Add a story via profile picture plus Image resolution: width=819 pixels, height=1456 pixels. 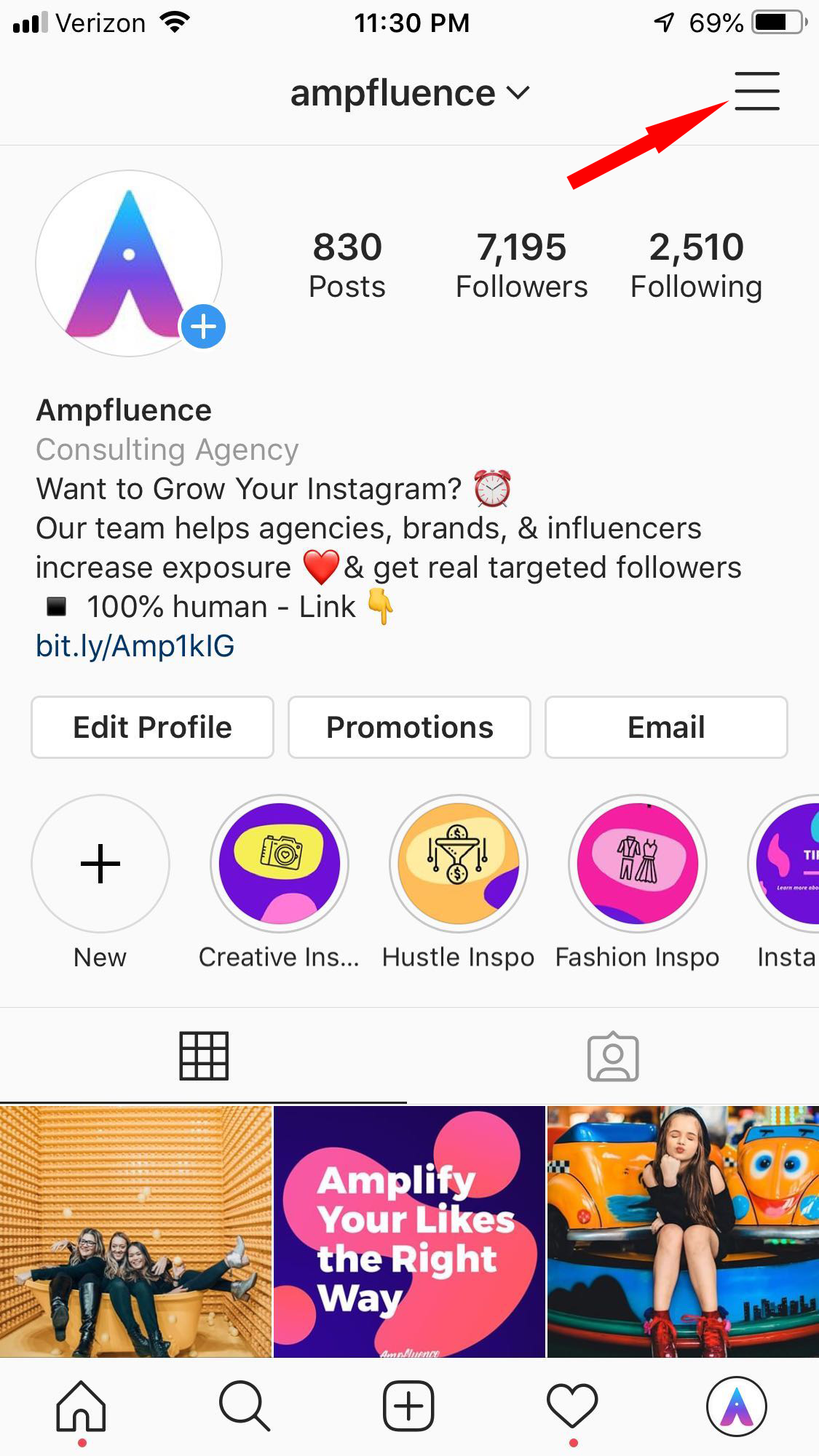[x=203, y=327]
